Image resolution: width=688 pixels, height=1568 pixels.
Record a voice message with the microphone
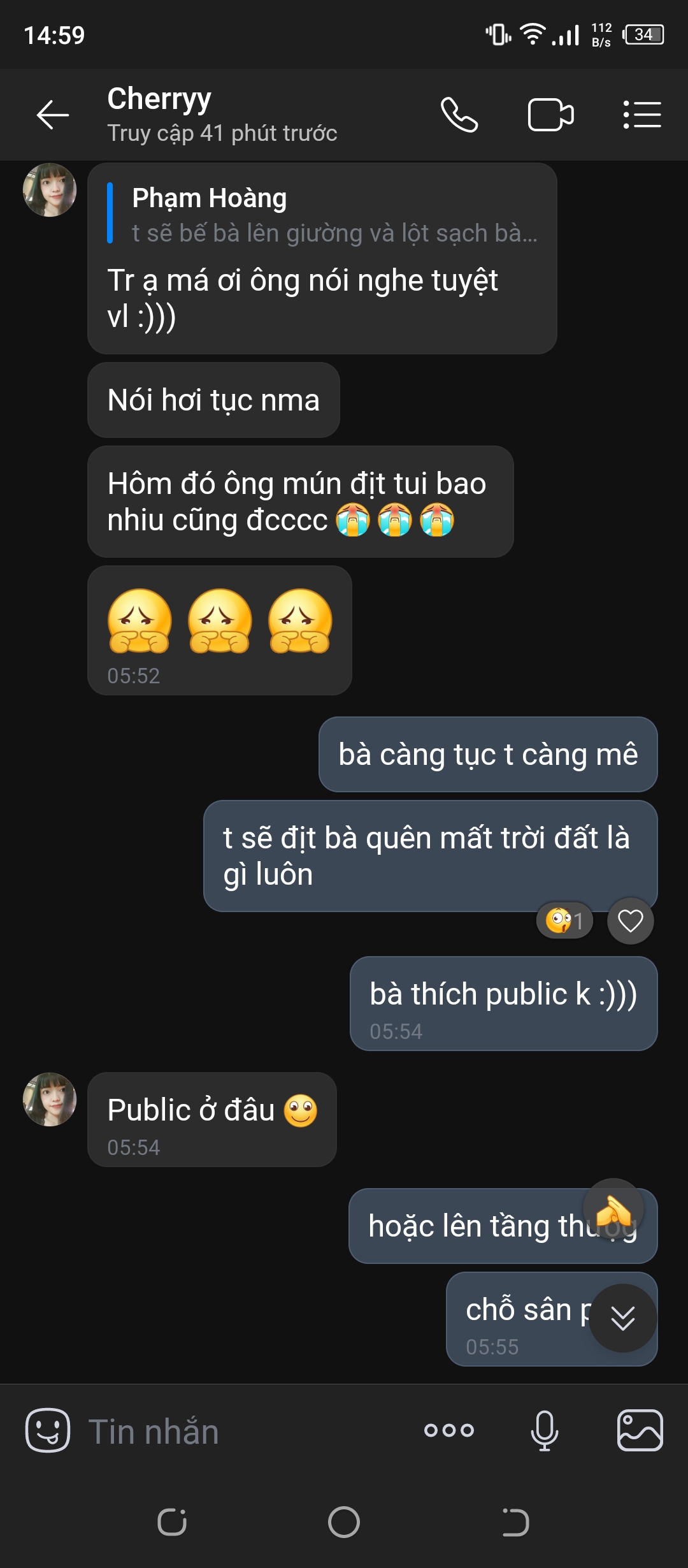tap(544, 1430)
